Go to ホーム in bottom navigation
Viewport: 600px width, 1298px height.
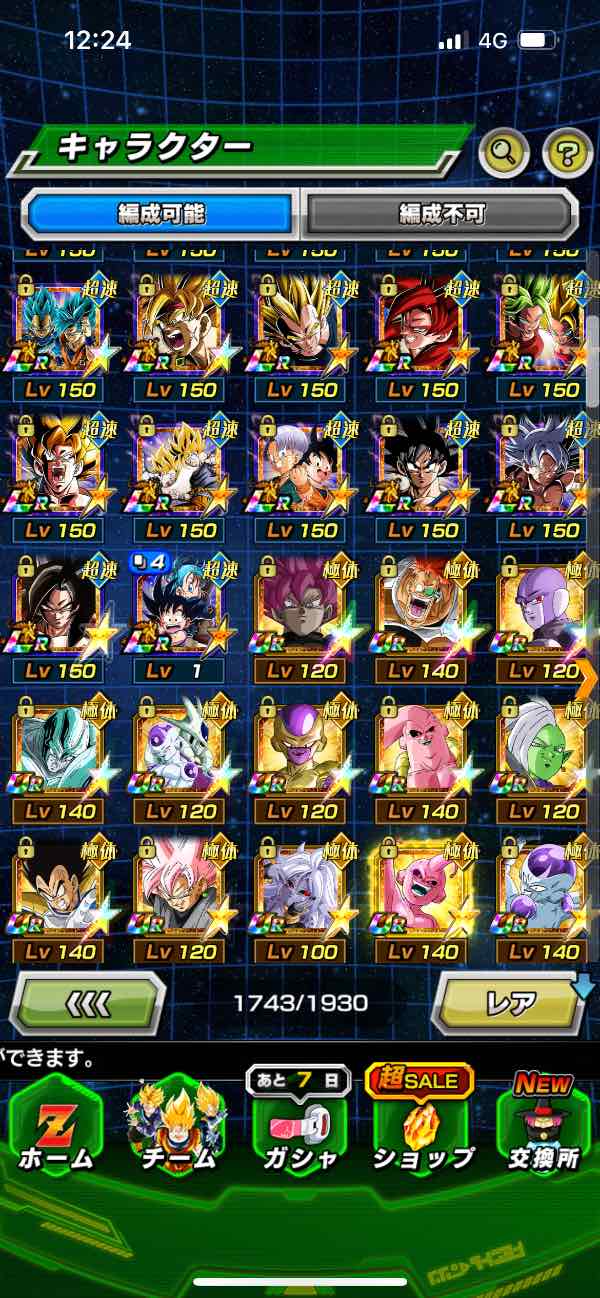click(55, 1125)
